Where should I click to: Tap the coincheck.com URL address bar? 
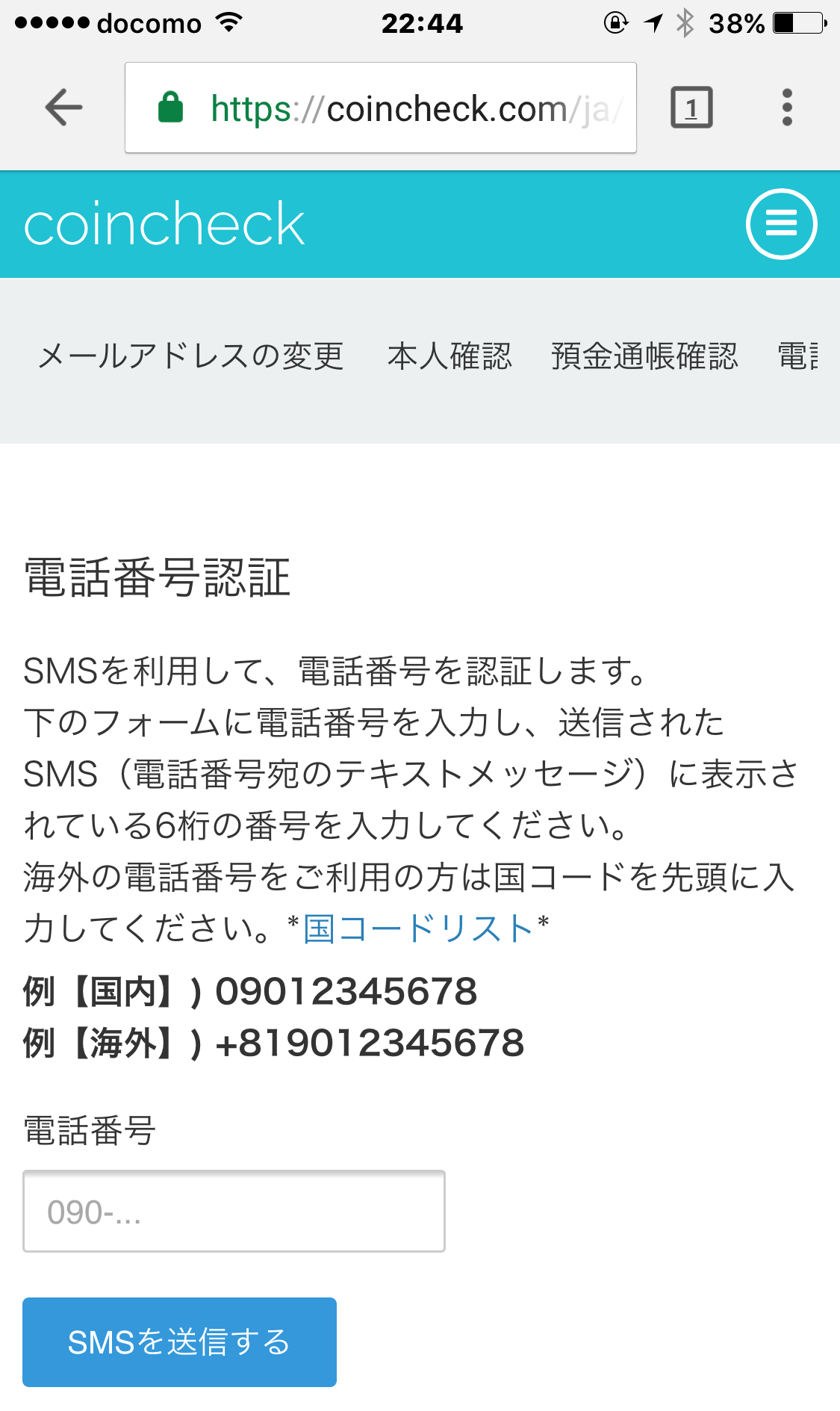tap(381, 108)
